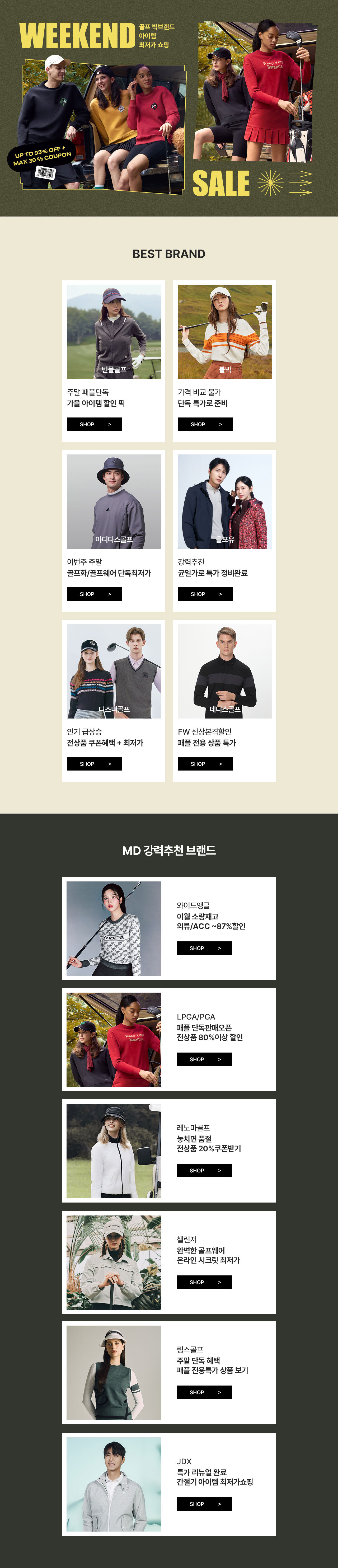Open the LPGA/PGA SHOP button

click(x=204, y=1060)
